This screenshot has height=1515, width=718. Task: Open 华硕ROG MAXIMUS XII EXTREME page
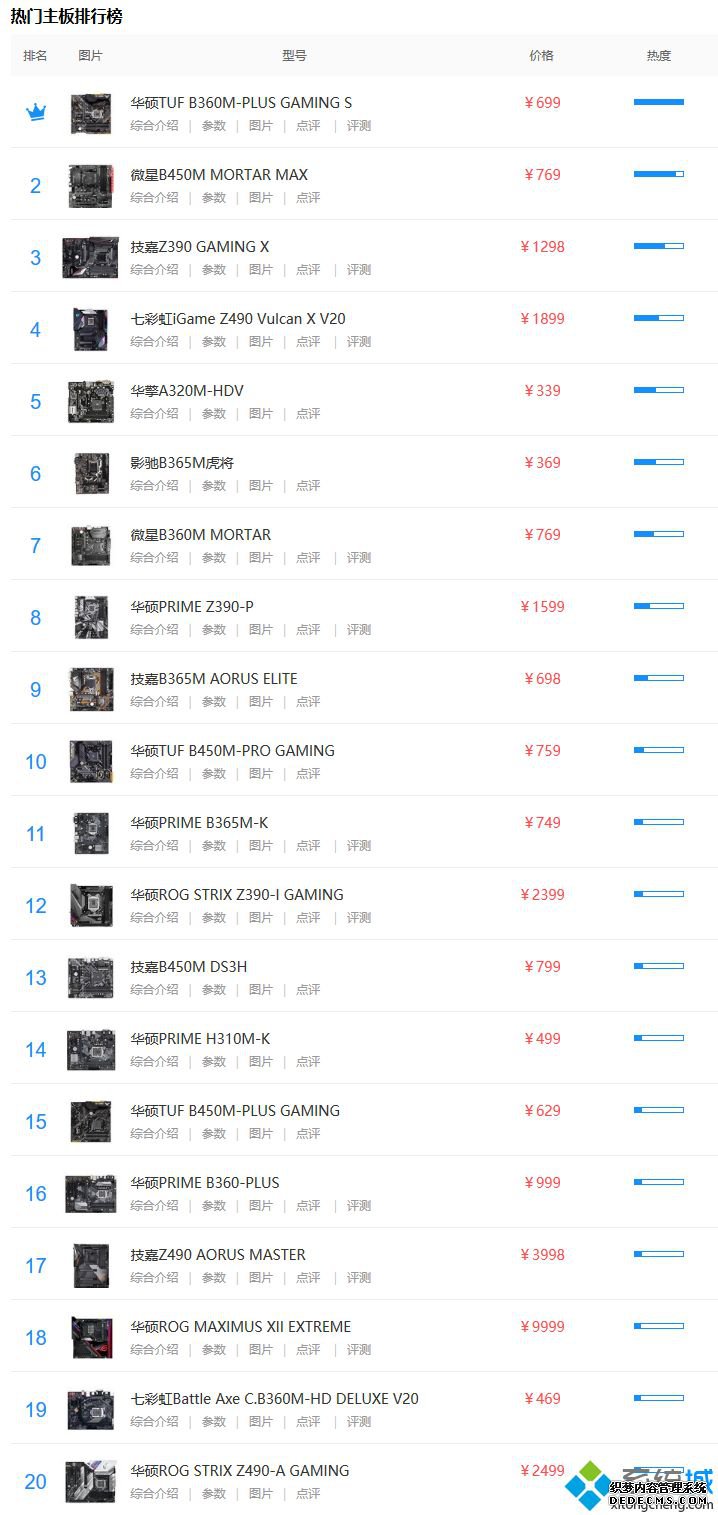pyautogui.click(x=241, y=1327)
